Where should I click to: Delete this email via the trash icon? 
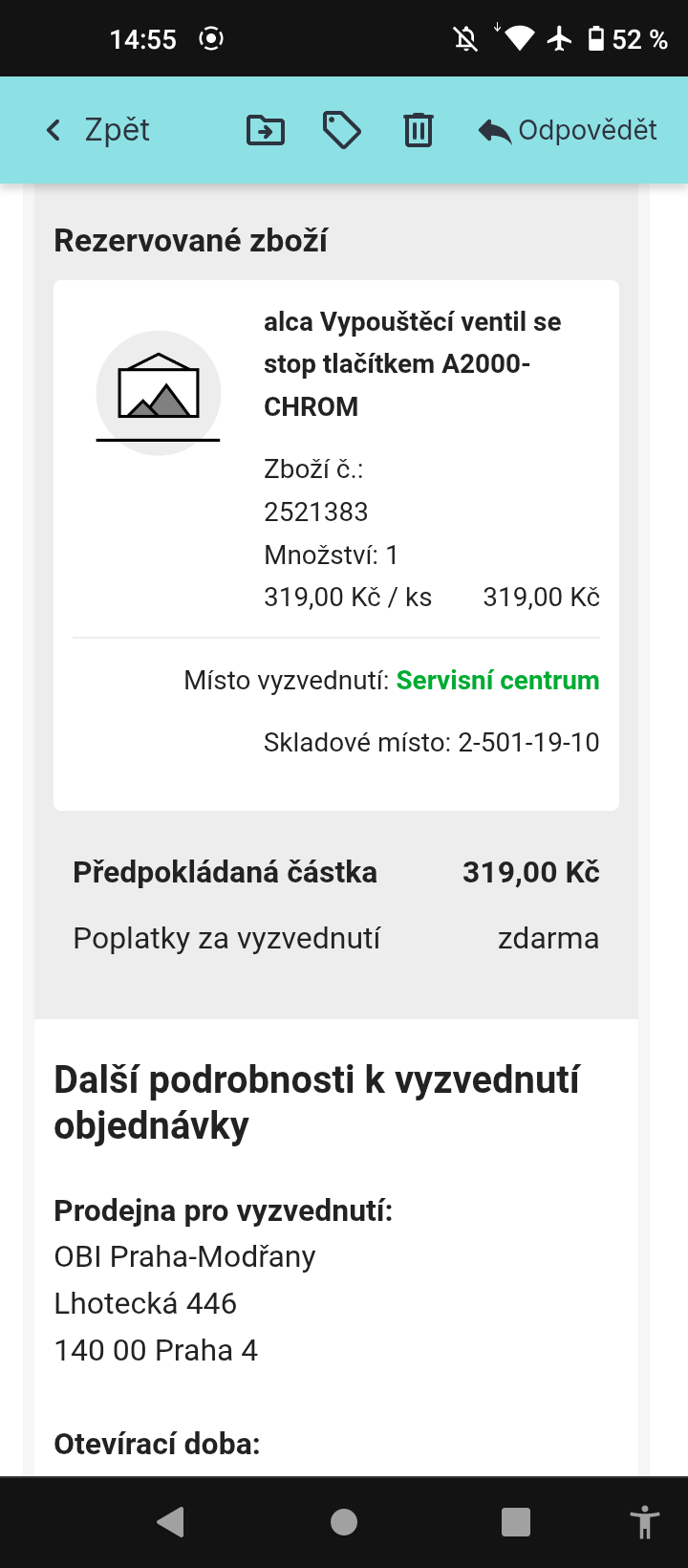[418, 130]
